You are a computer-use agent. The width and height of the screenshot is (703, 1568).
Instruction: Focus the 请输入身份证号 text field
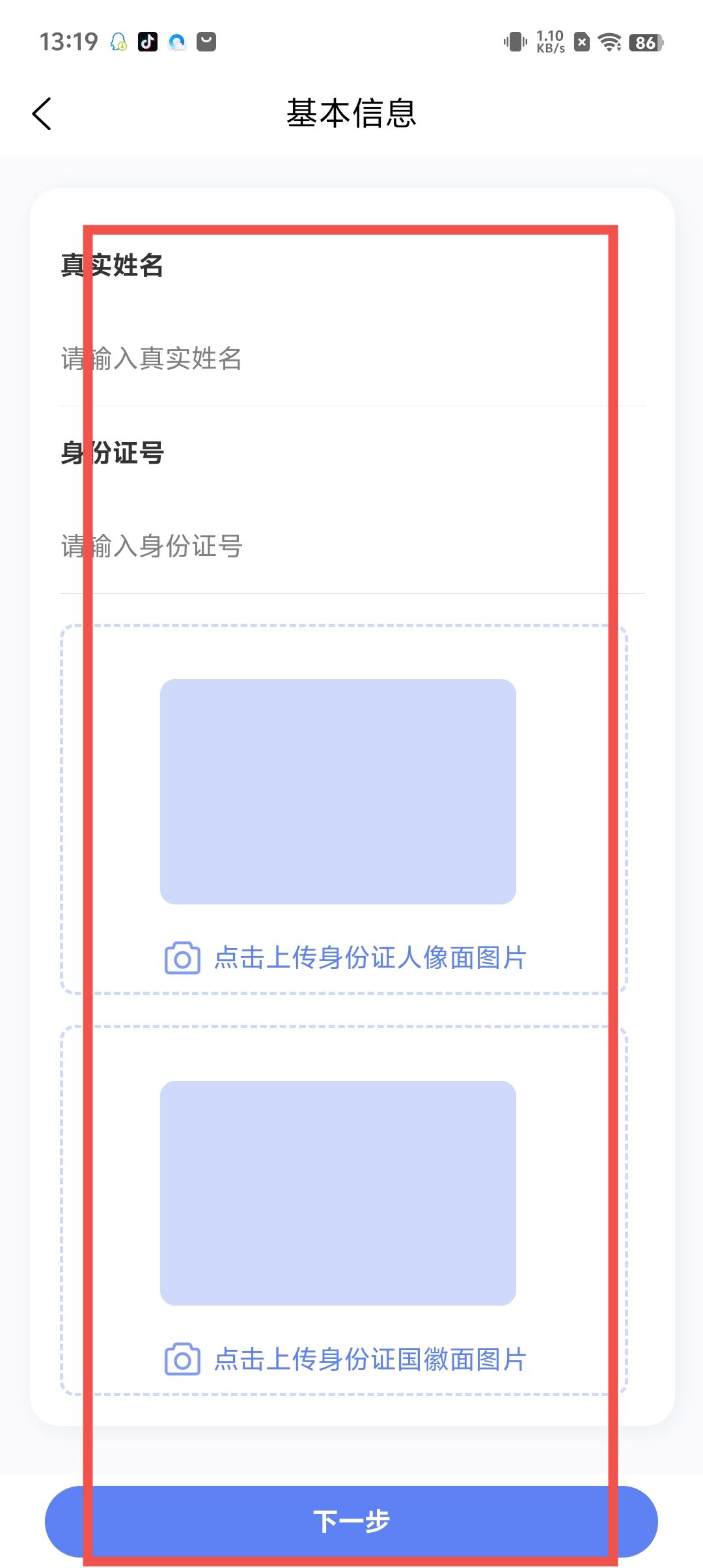[x=351, y=546]
